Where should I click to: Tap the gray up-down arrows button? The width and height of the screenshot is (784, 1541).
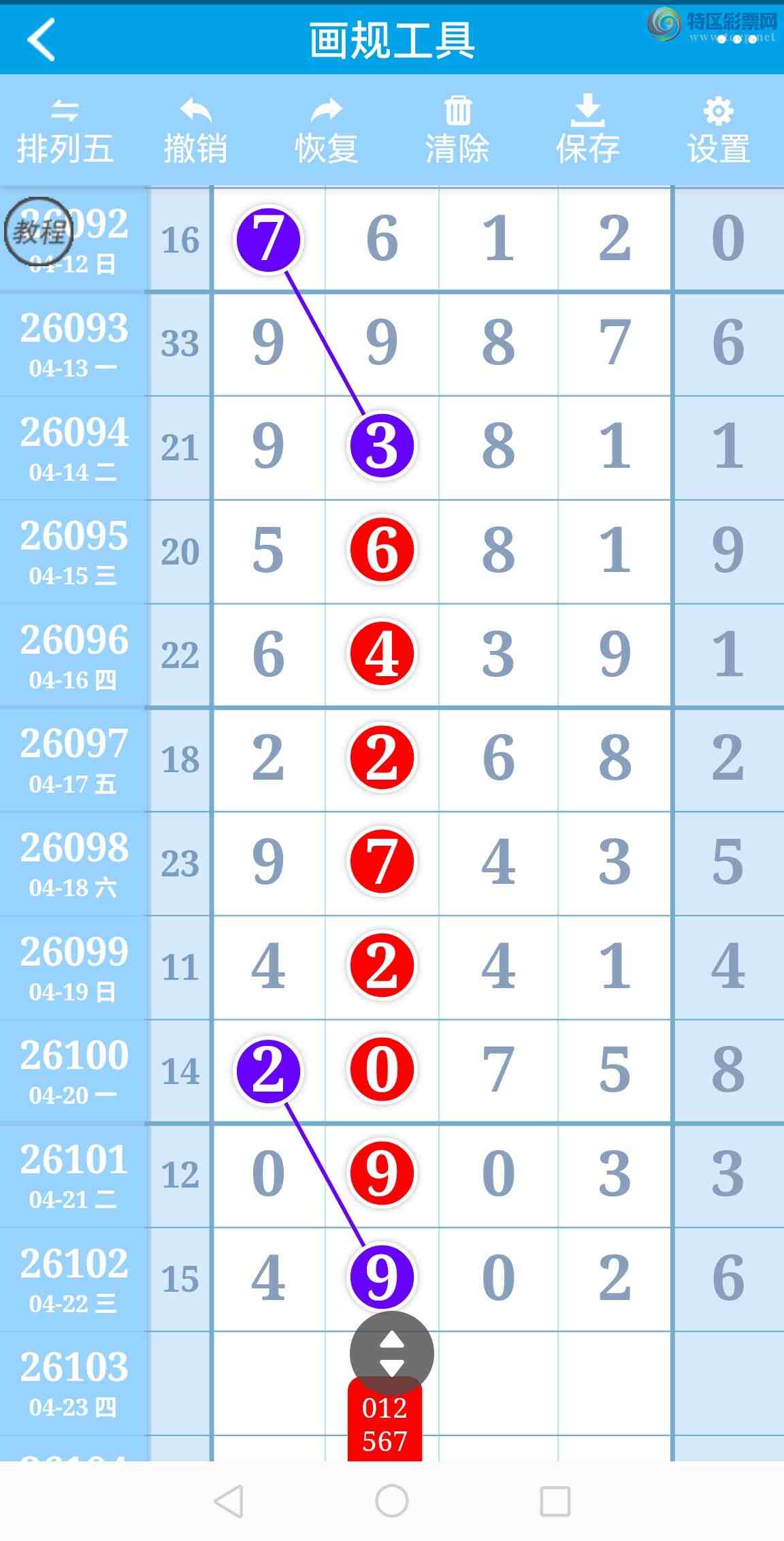click(391, 1353)
